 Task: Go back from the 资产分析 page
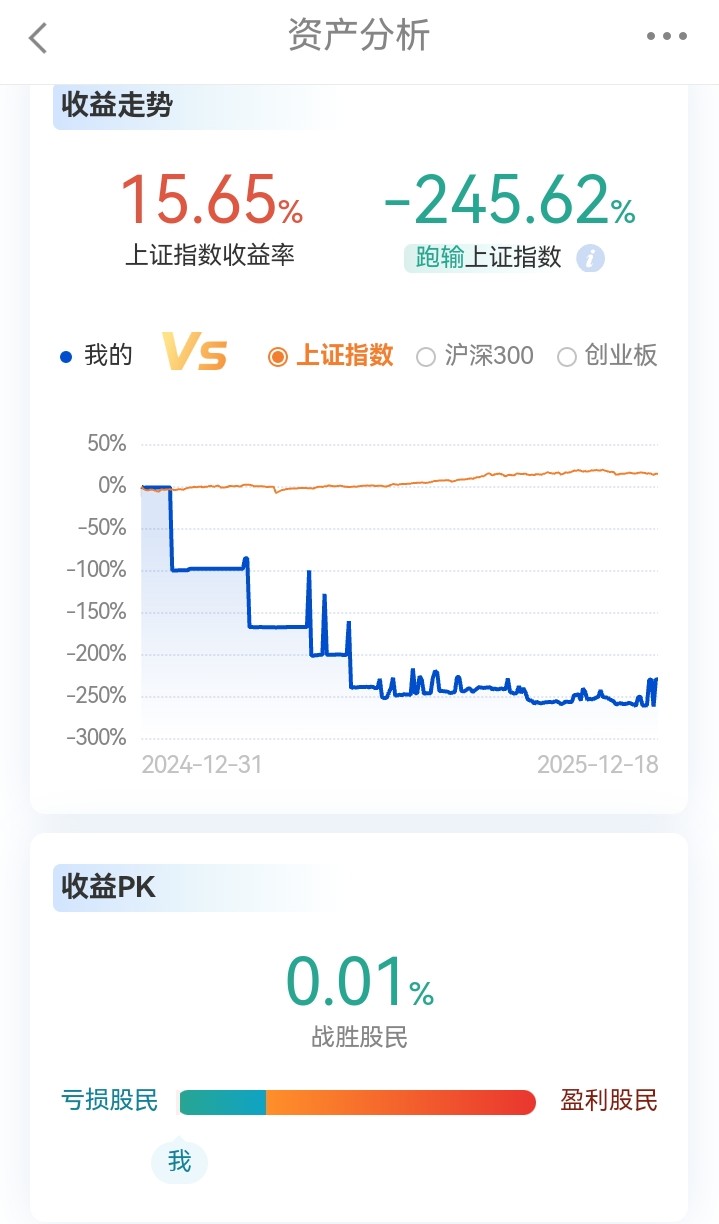38,38
